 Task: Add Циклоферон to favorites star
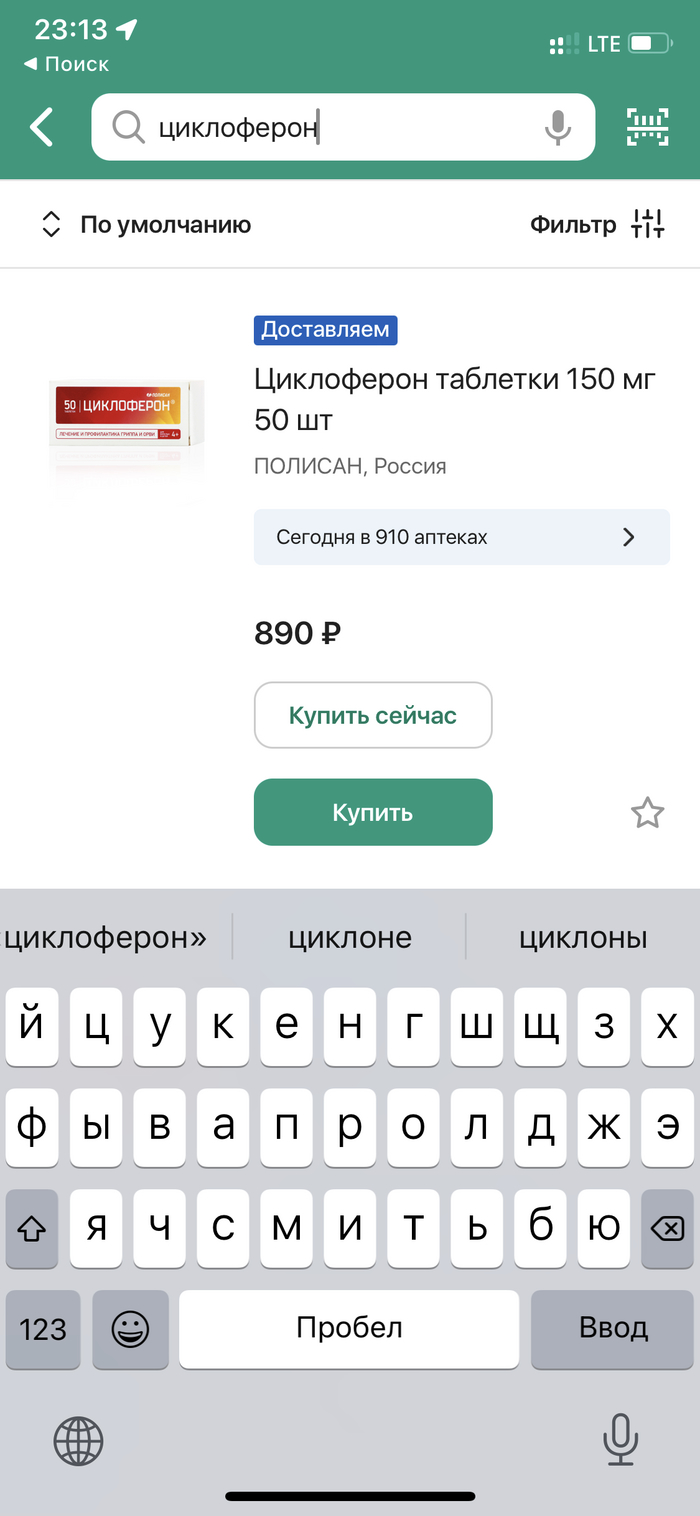pyautogui.click(x=647, y=813)
